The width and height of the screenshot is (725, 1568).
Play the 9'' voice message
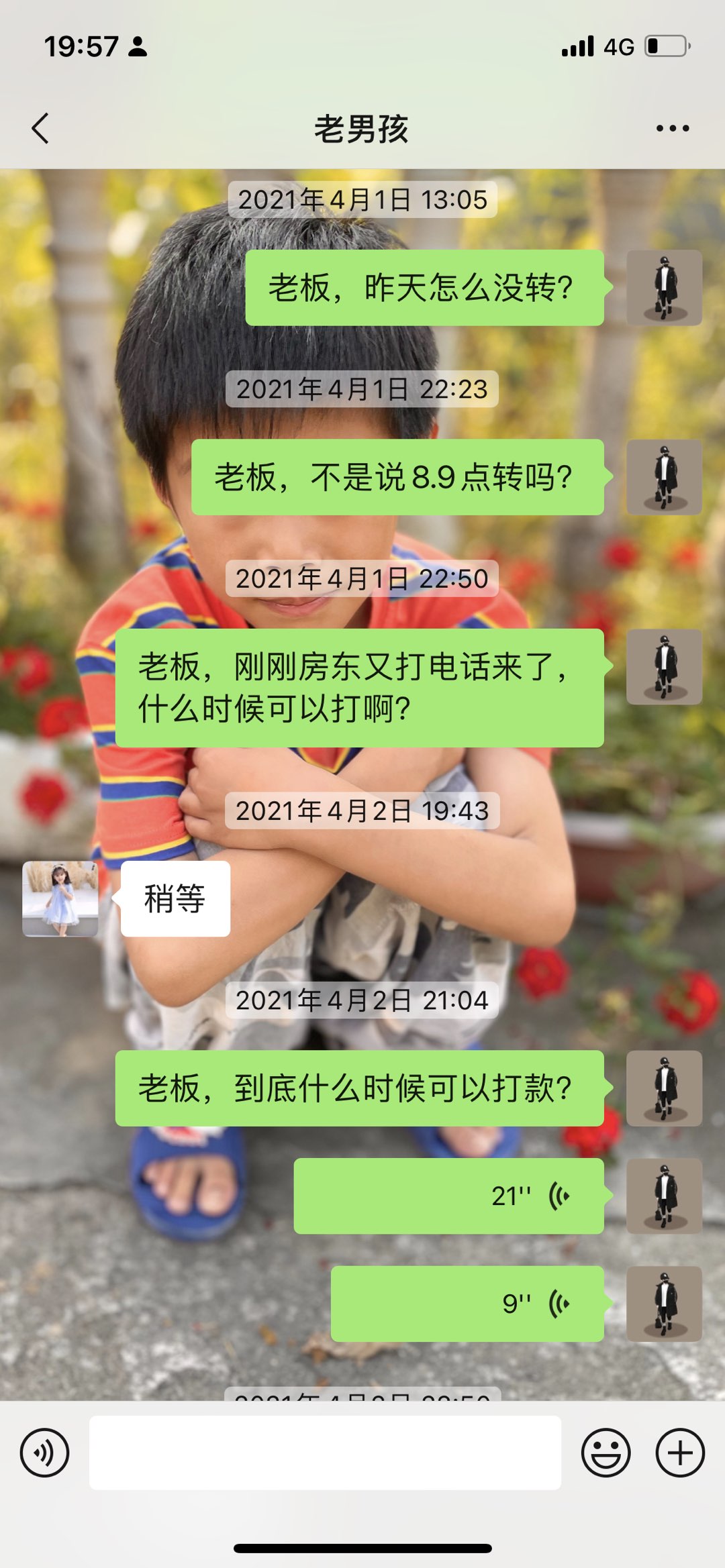(x=467, y=1304)
